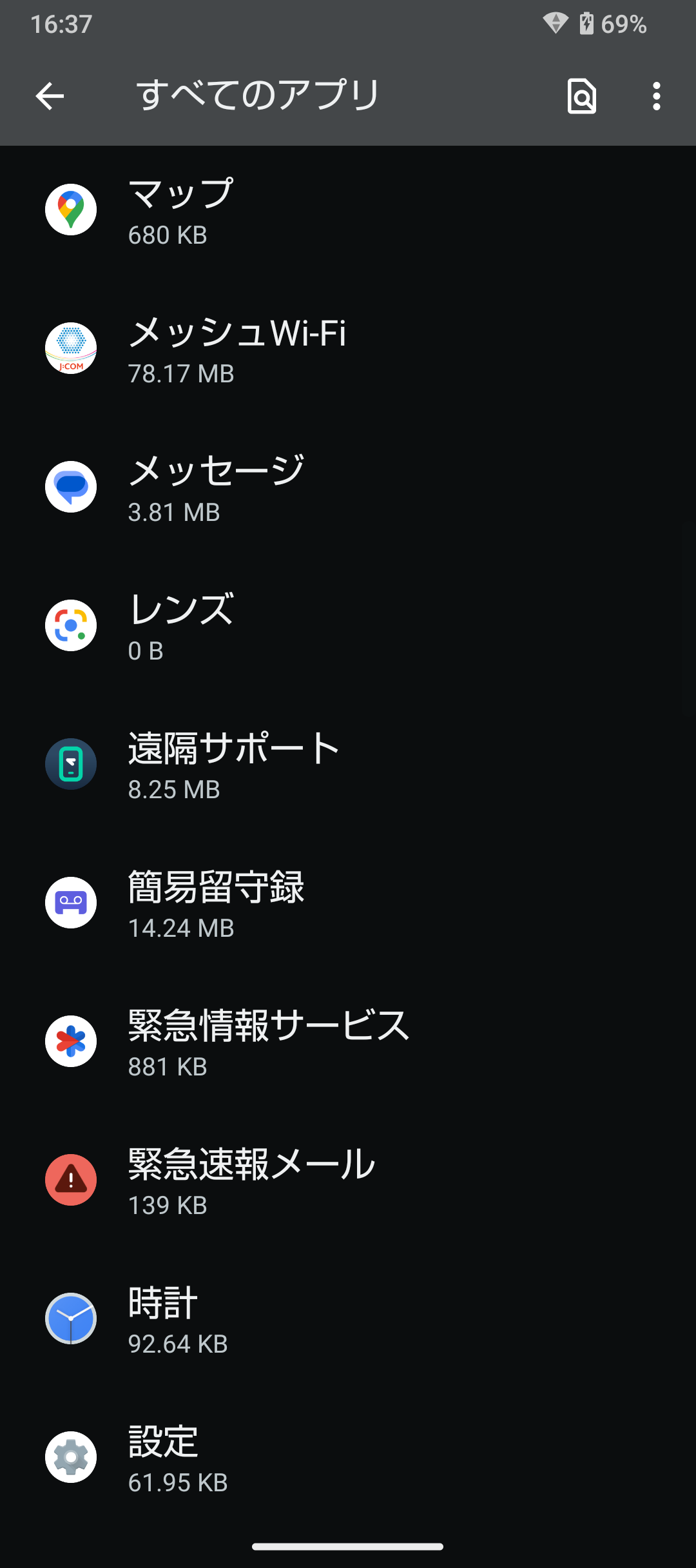This screenshot has width=696, height=1568.
Task: Go back from すべてのアプリ
Action: pyautogui.click(x=50, y=97)
